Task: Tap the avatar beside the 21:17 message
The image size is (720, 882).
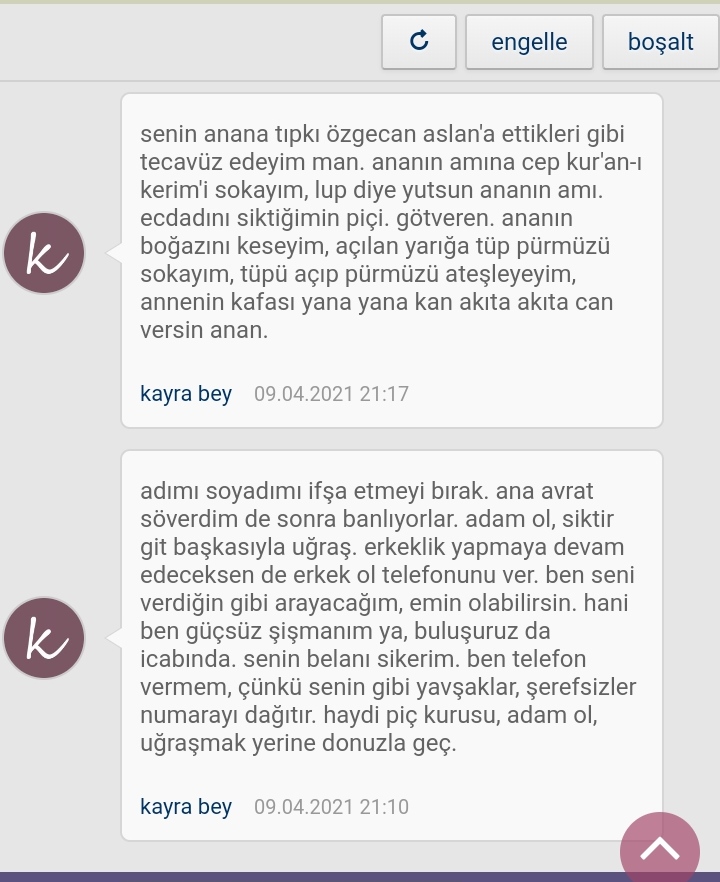Action: coord(44,253)
